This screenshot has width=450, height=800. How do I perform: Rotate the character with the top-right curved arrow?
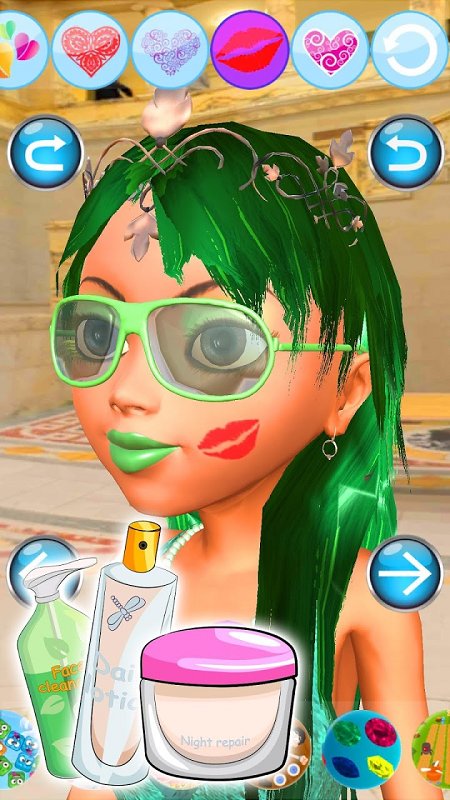click(406, 153)
